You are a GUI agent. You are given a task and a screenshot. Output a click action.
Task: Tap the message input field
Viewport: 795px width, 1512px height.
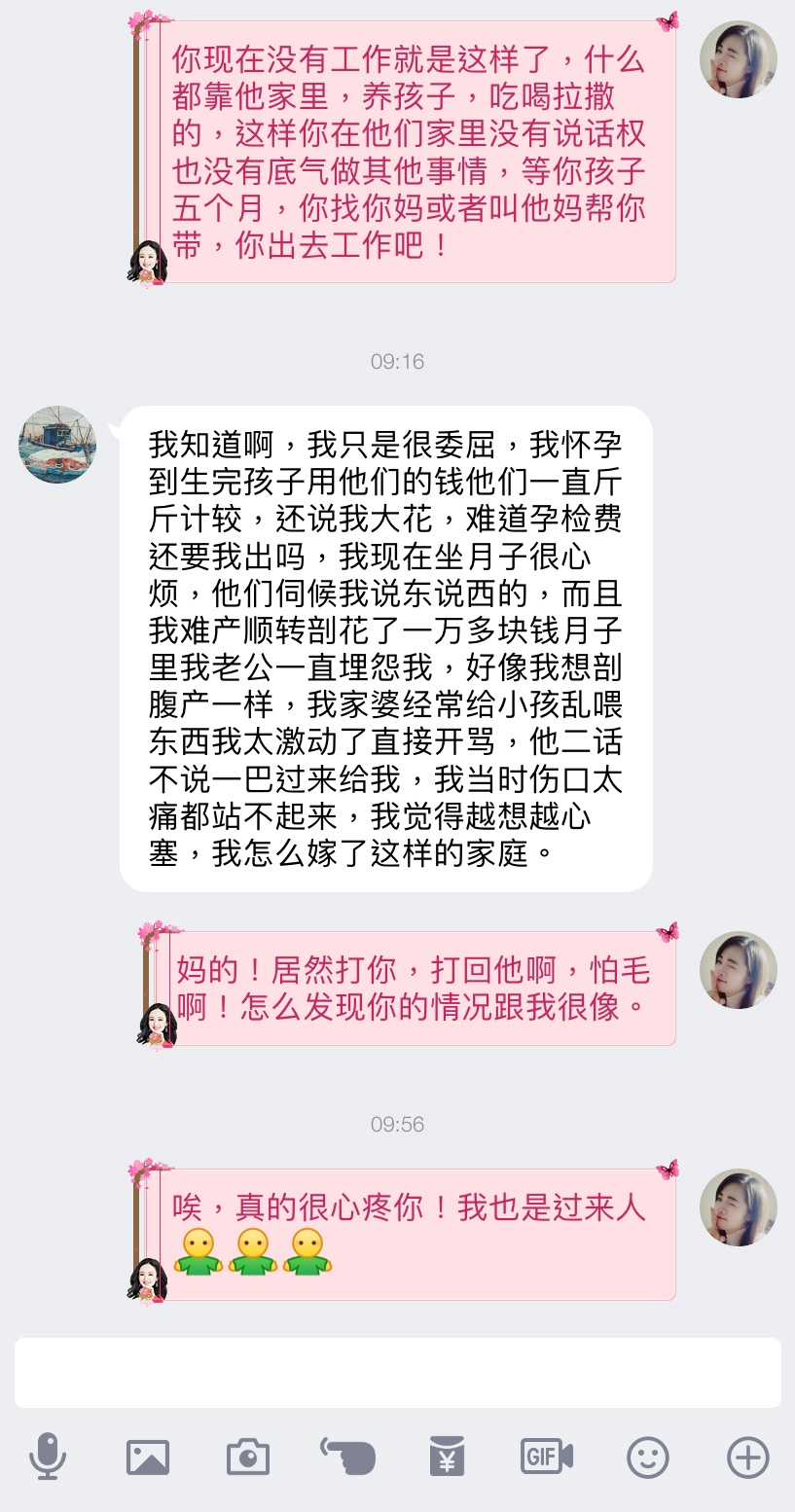397,1372
